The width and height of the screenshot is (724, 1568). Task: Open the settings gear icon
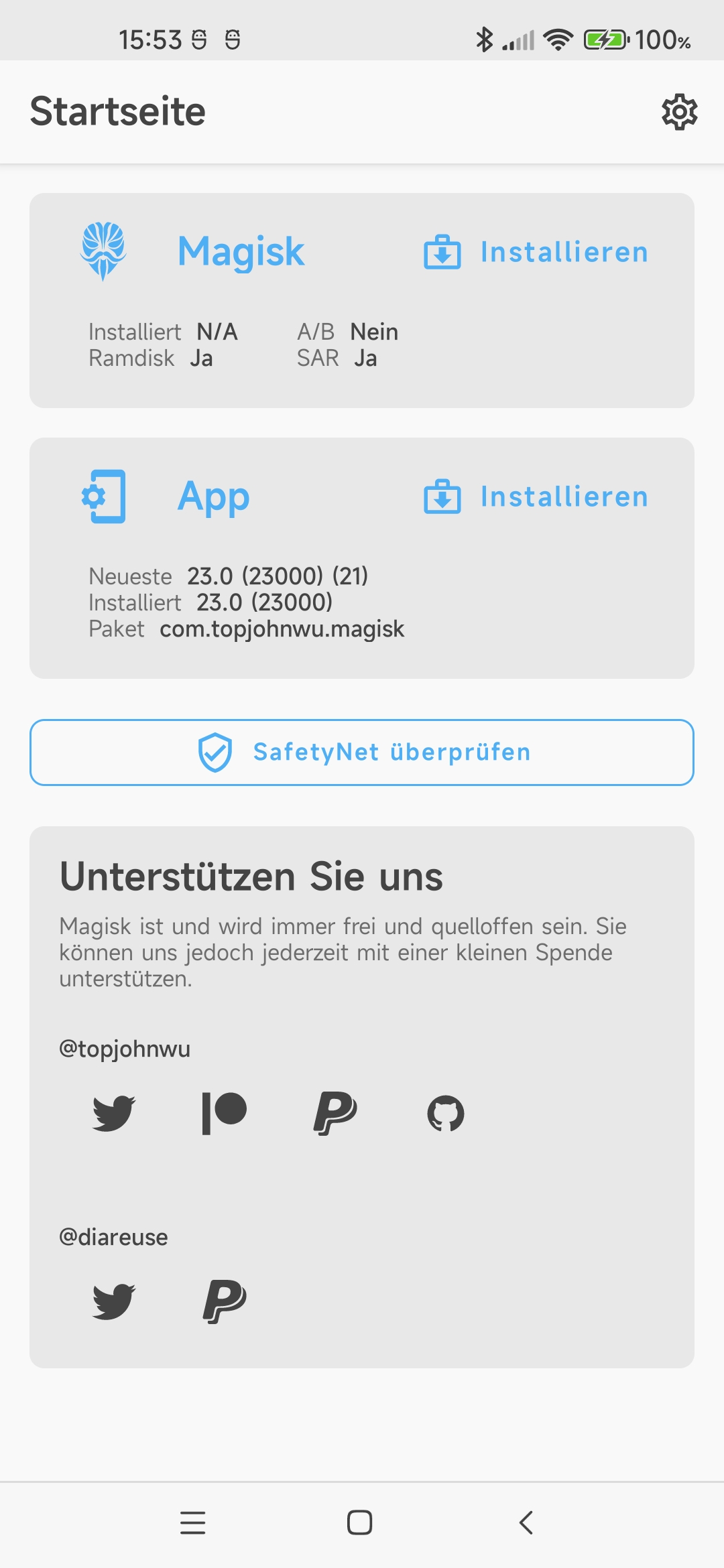[679, 112]
